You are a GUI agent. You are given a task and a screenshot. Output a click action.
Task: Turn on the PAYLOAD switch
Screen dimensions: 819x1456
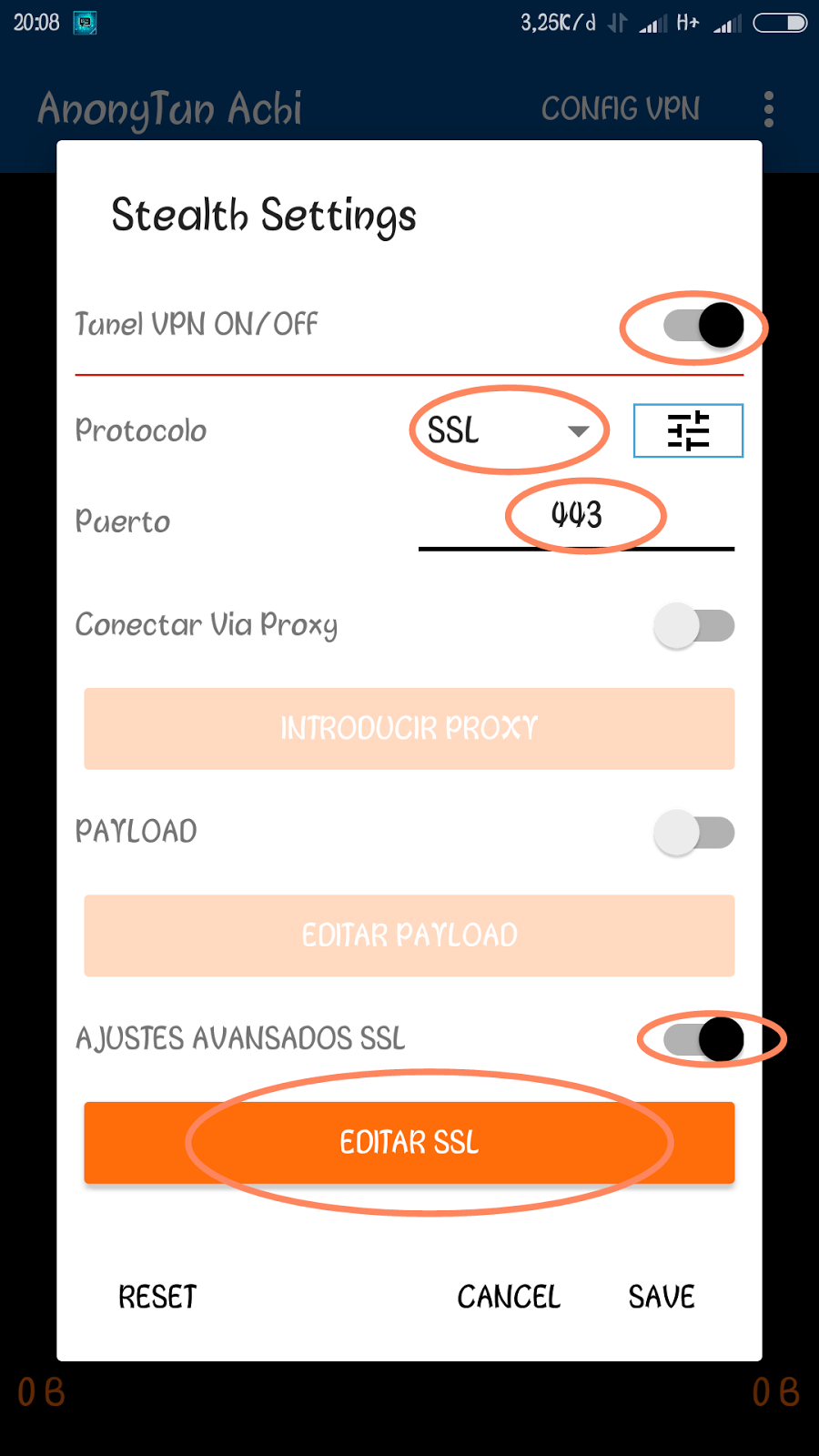[694, 833]
